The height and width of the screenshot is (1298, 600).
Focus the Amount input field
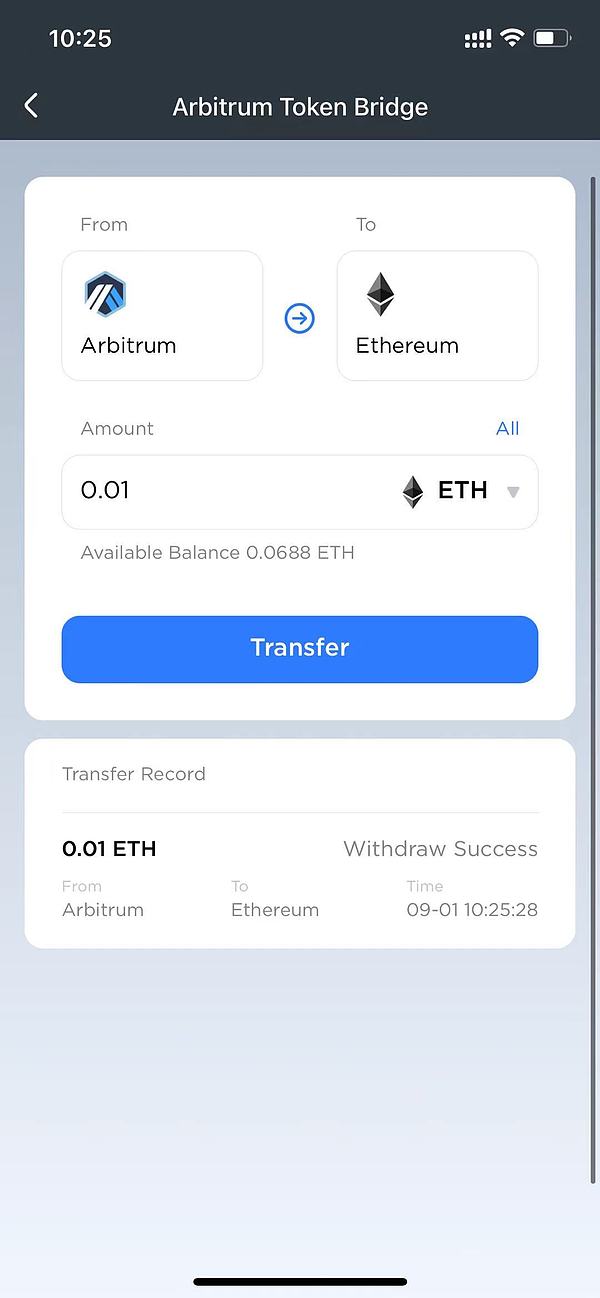(220, 491)
